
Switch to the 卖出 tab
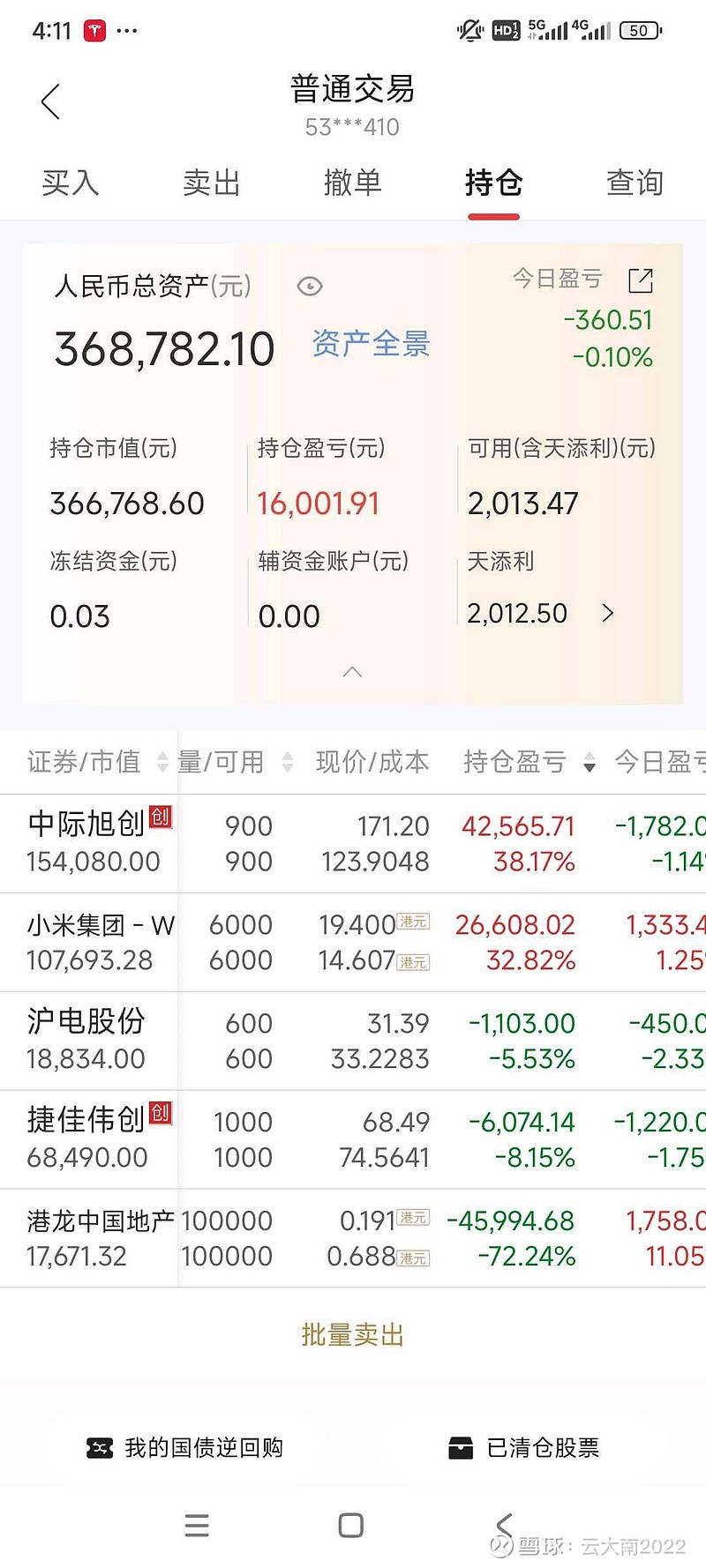[212, 183]
